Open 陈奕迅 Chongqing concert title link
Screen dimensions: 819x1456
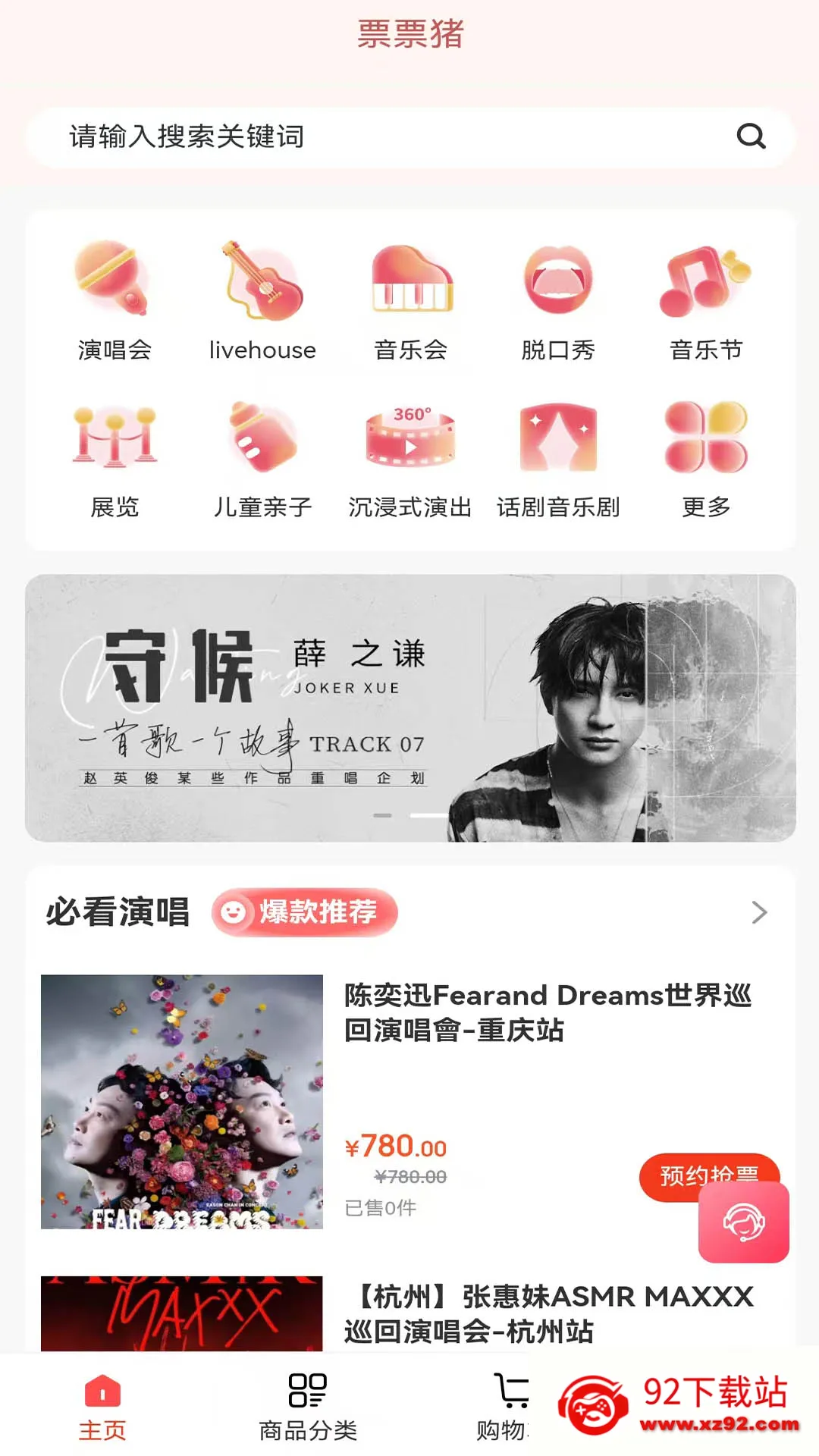coord(546,1014)
